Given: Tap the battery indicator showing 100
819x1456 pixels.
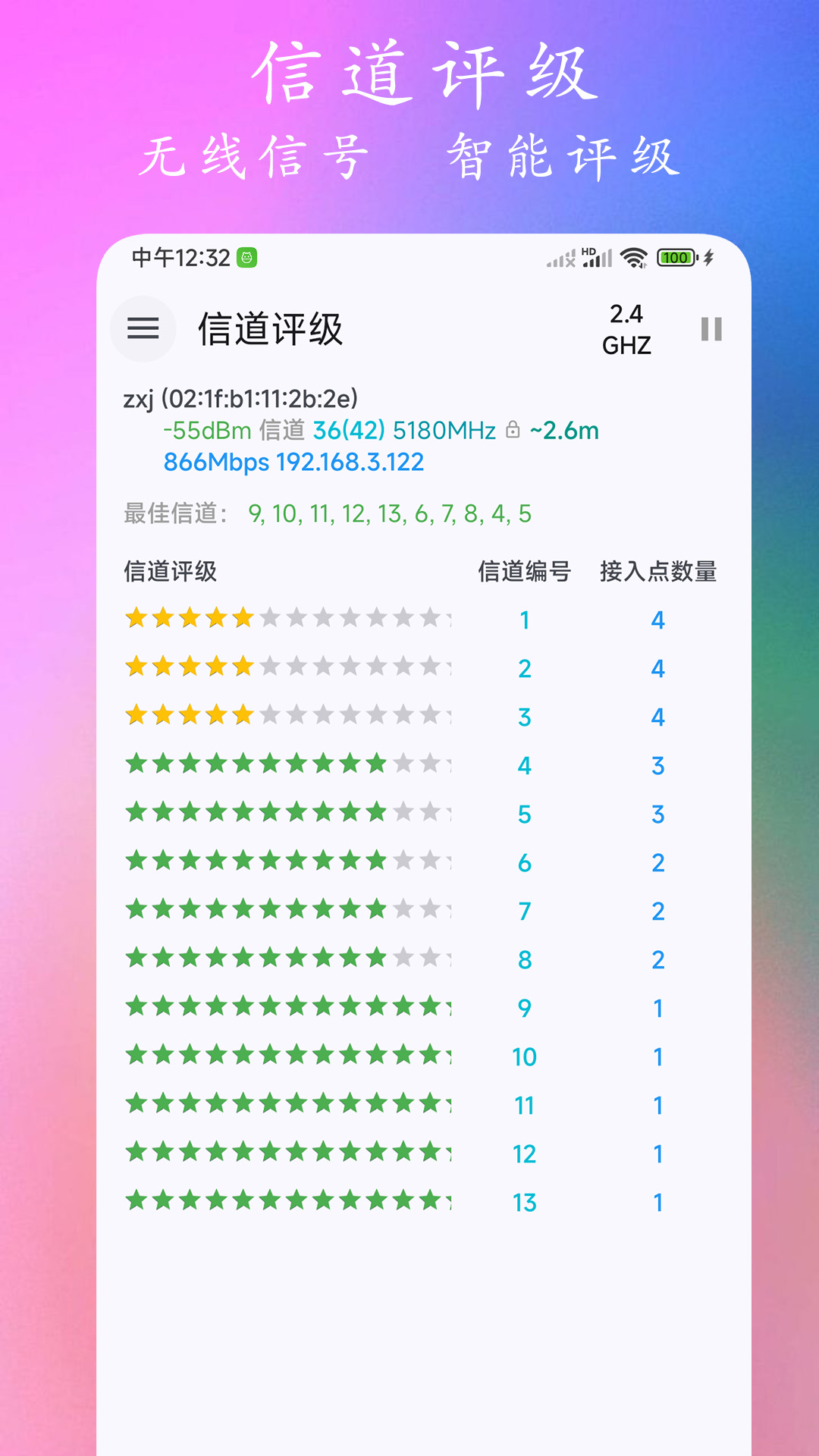Looking at the screenshot, I should click(x=677, y=258).
